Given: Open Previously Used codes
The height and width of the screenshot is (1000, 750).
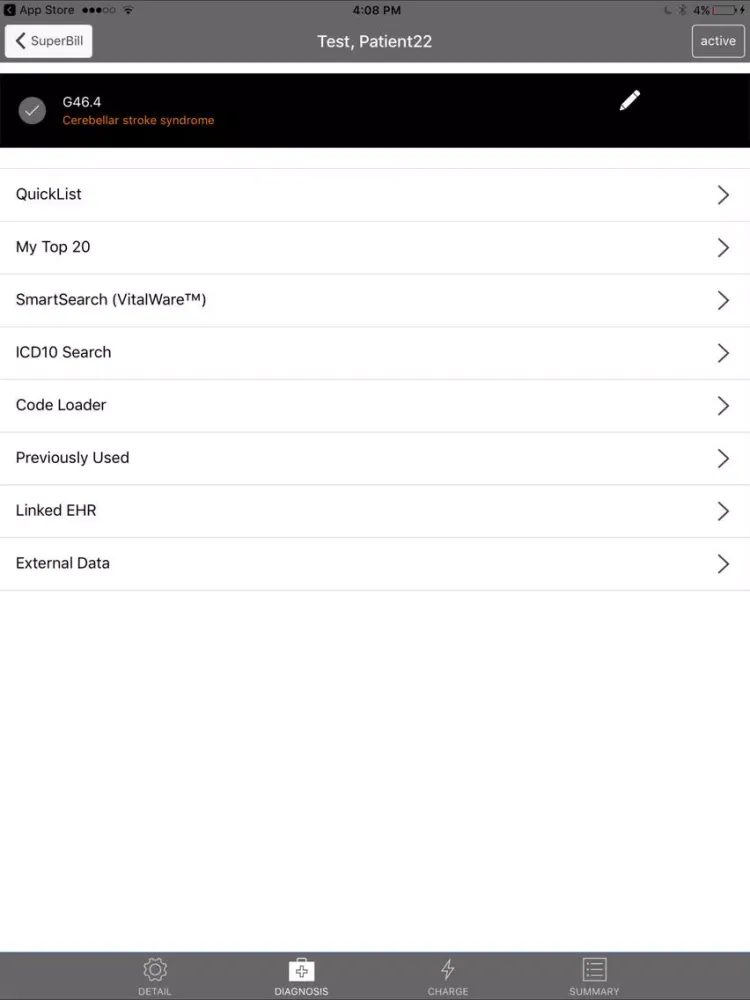Looking at the screenshot, I should point(374,458).
